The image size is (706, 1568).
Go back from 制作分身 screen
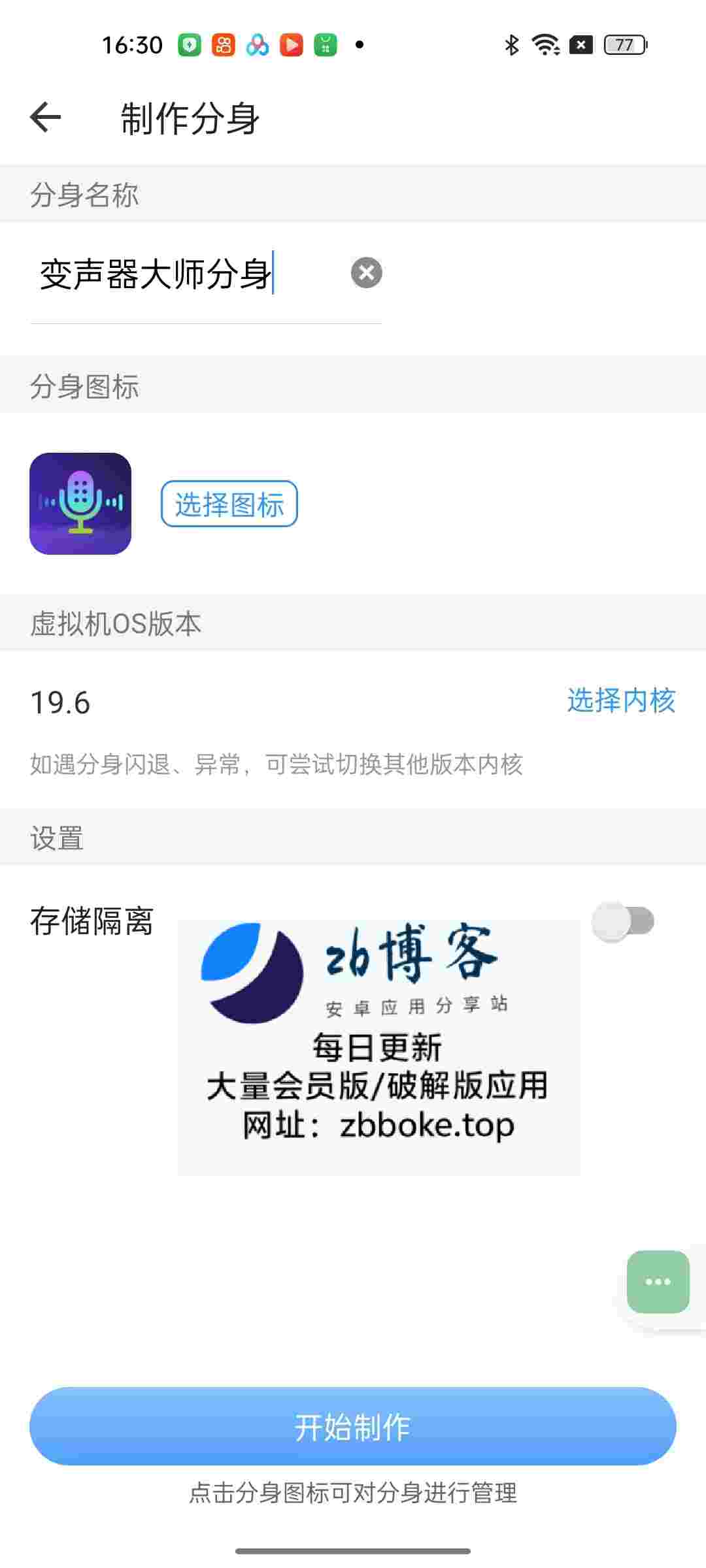coord(45,118)
